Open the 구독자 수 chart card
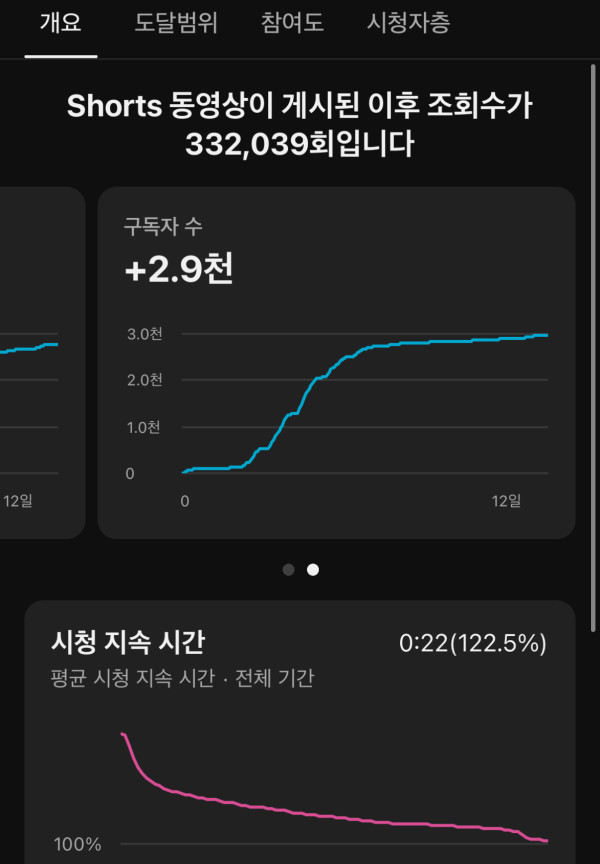Screen dimensions: 600x864 [x=336, y=362]
